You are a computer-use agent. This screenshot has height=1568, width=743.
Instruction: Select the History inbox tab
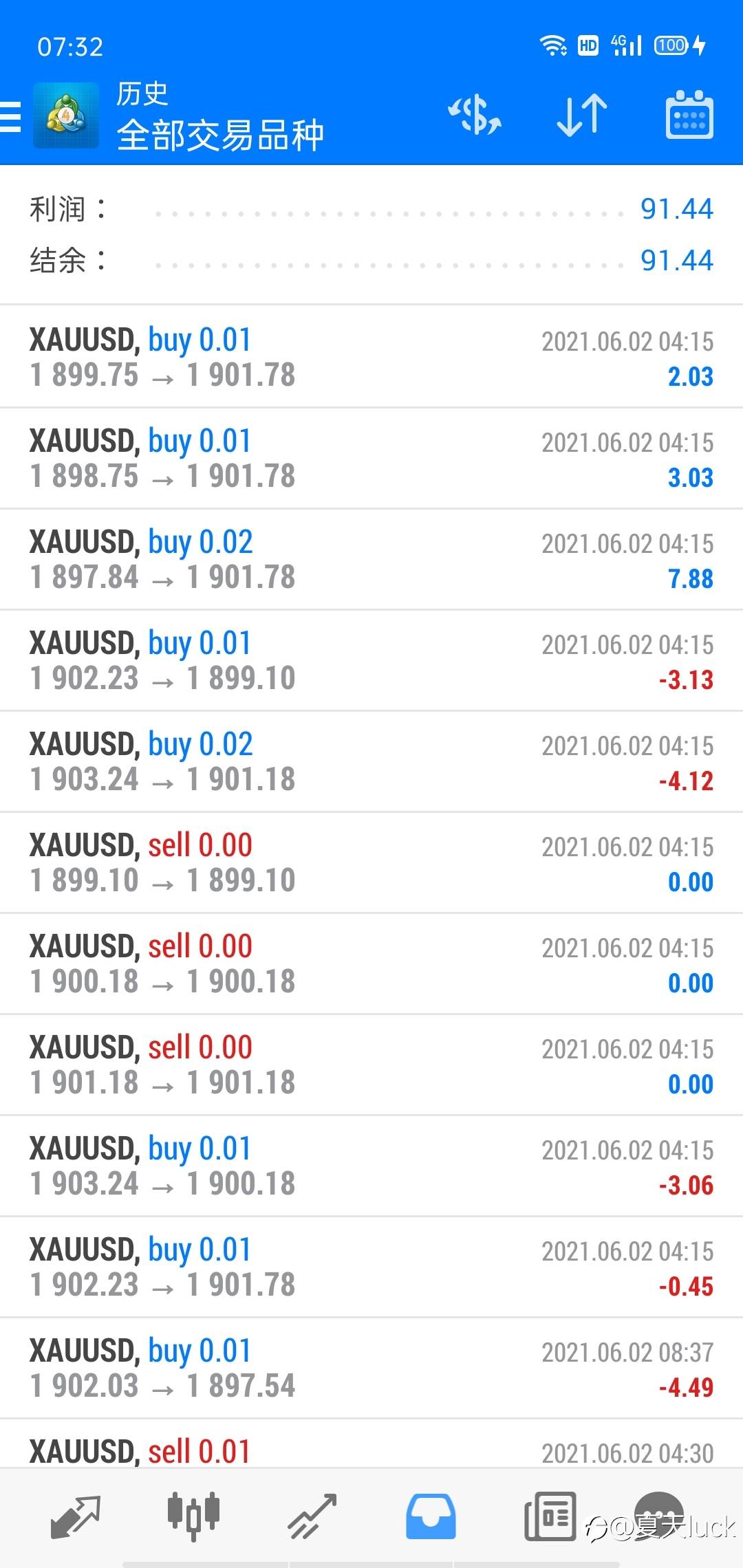point(431,1516)
